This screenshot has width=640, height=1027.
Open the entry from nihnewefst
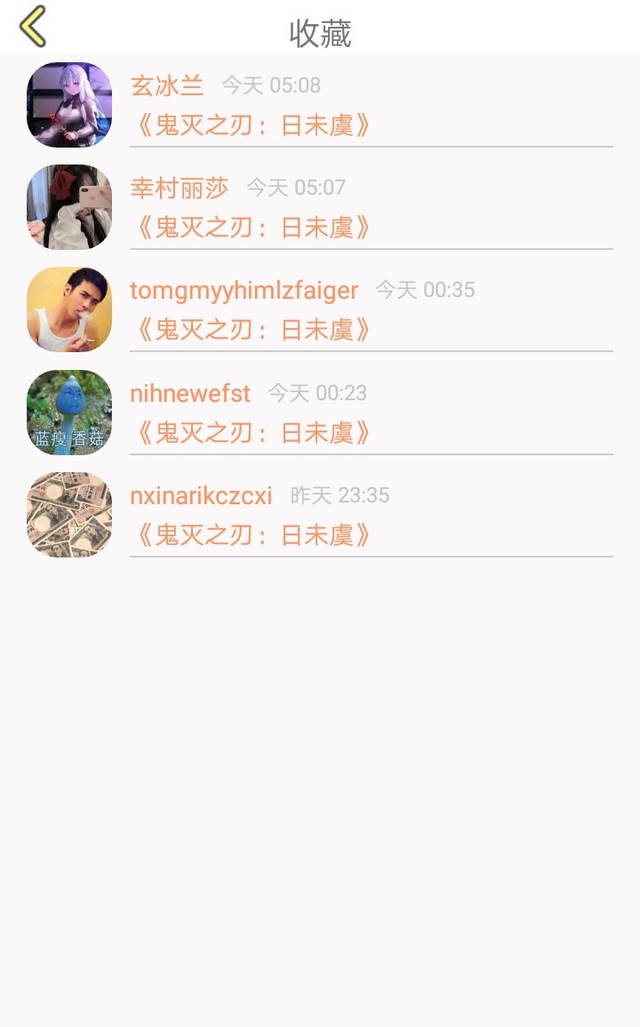click(x=320, y=412)
